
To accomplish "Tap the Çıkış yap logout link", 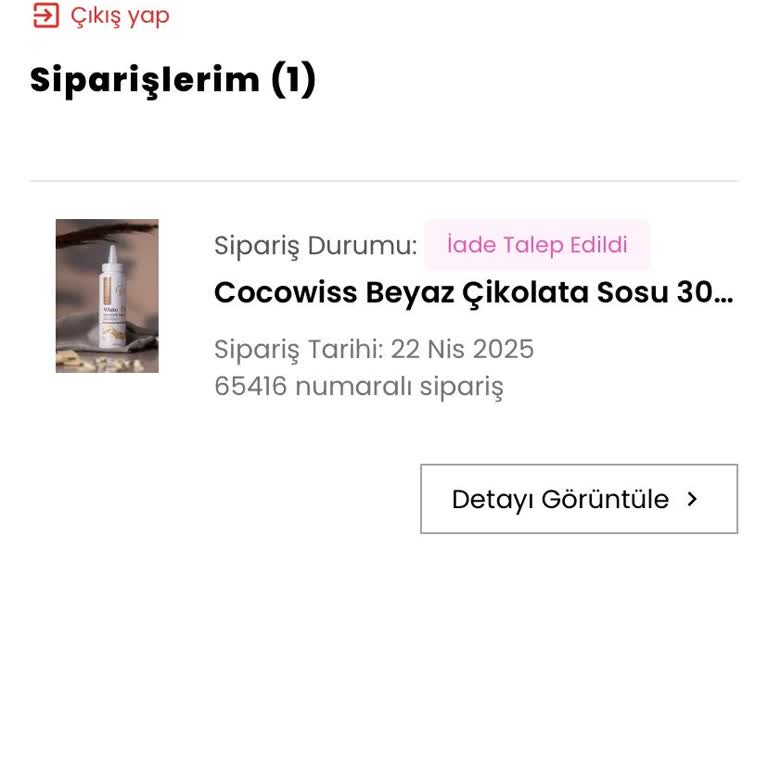I will [102, 16].
